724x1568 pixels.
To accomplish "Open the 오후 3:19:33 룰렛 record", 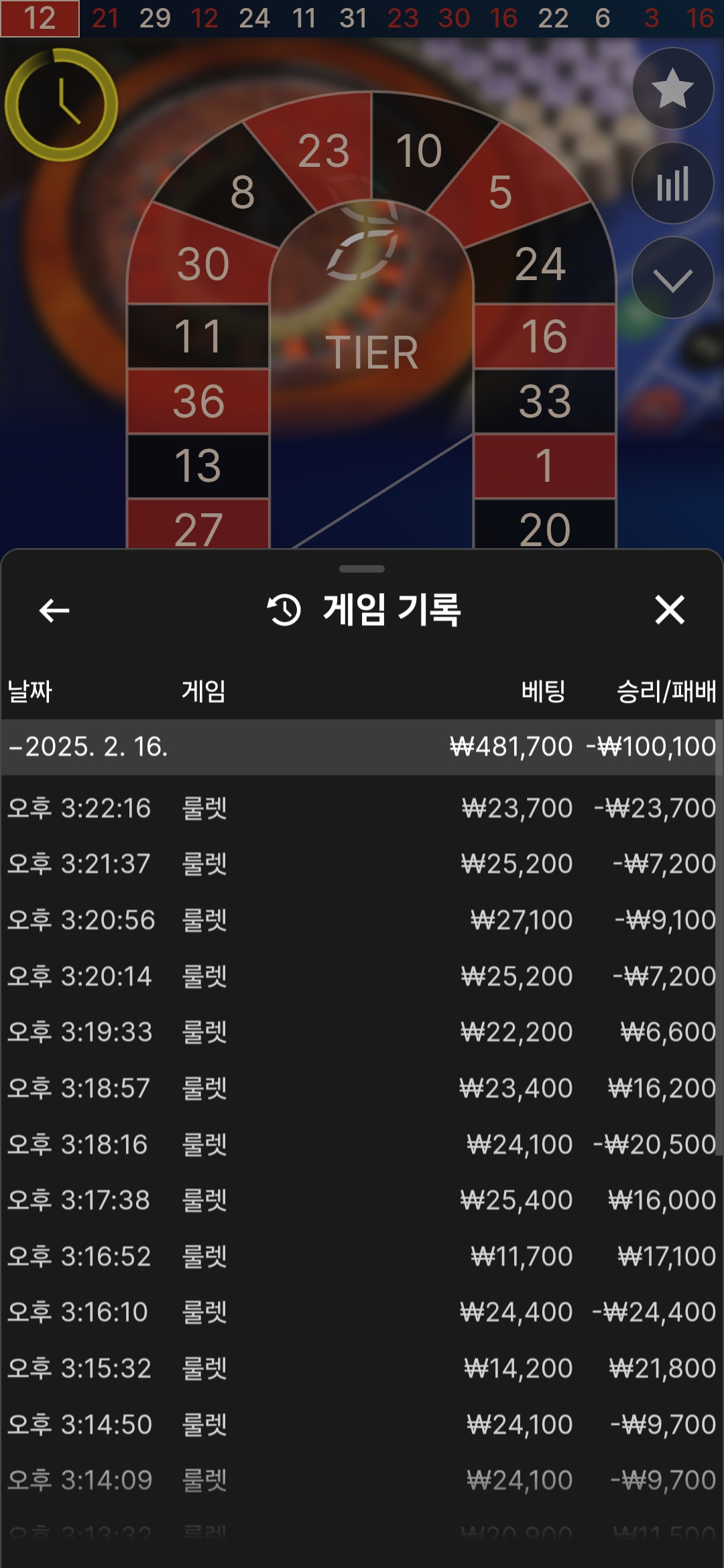I will (362, 1032).
